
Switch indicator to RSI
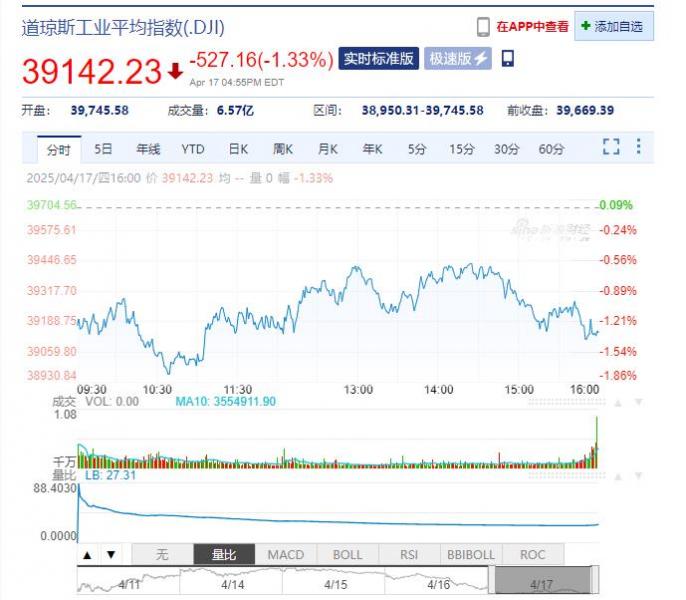(408, 554)
